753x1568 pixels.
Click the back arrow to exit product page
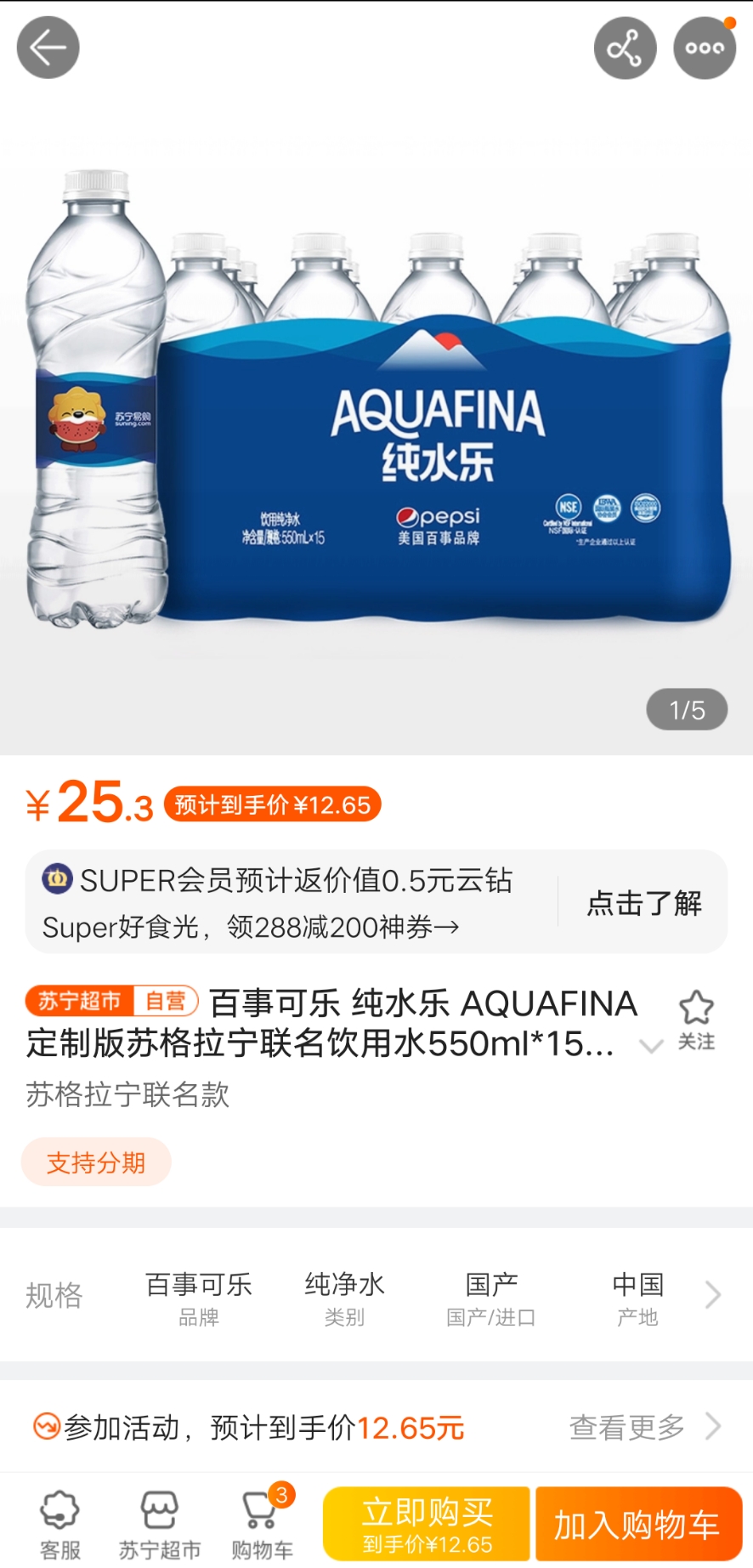tap(47, 47)
